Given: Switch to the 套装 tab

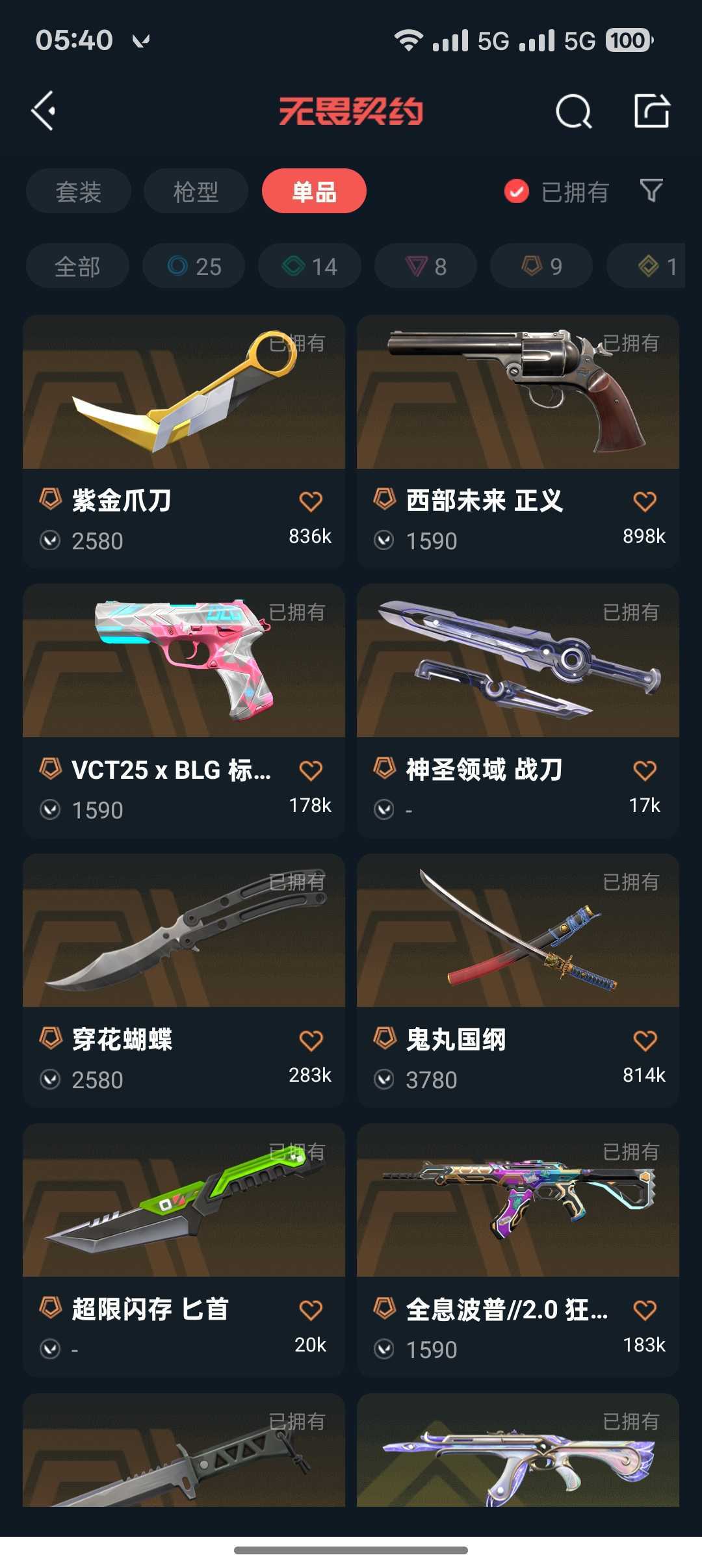Looking at the screenshot, I should (79, 191).
